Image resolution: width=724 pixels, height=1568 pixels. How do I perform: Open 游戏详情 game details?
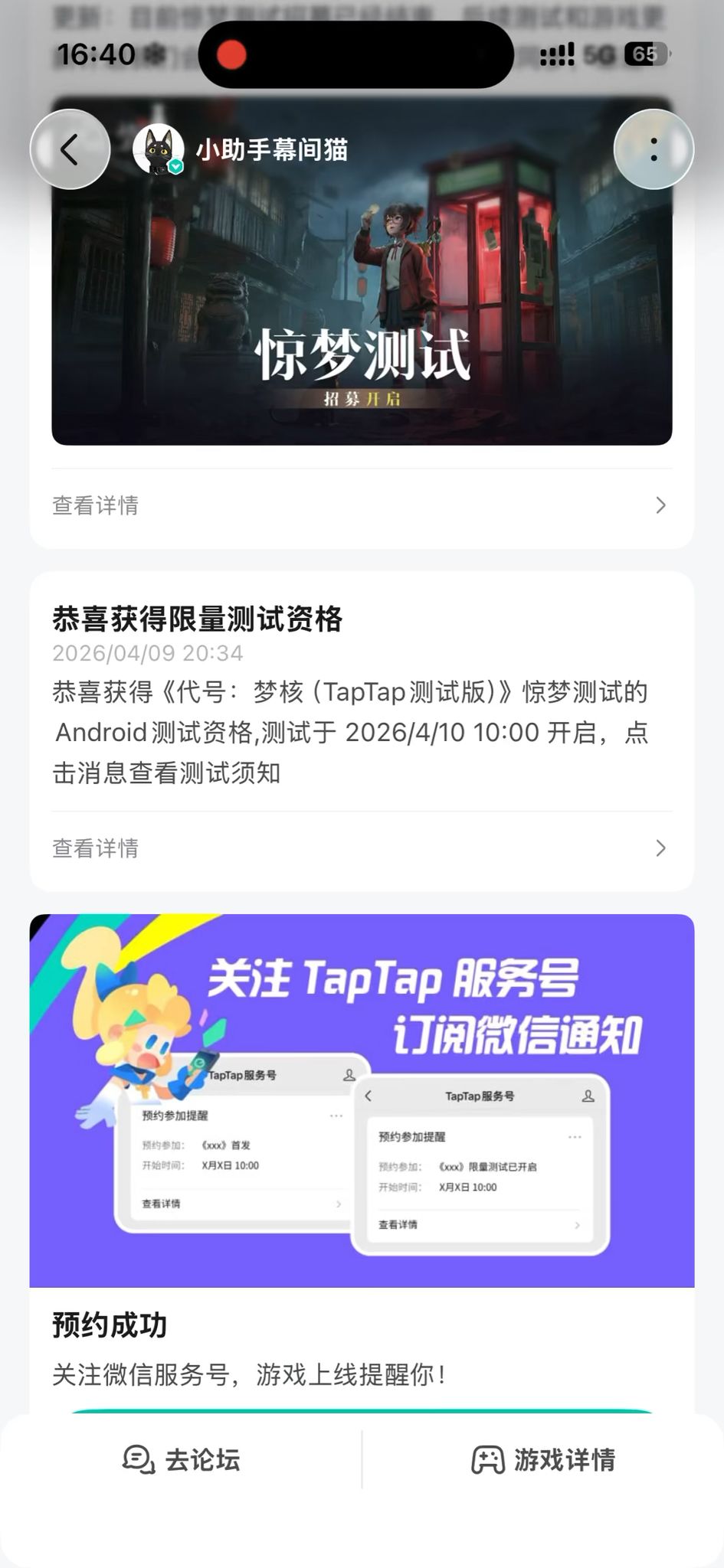pos(543,1460)
